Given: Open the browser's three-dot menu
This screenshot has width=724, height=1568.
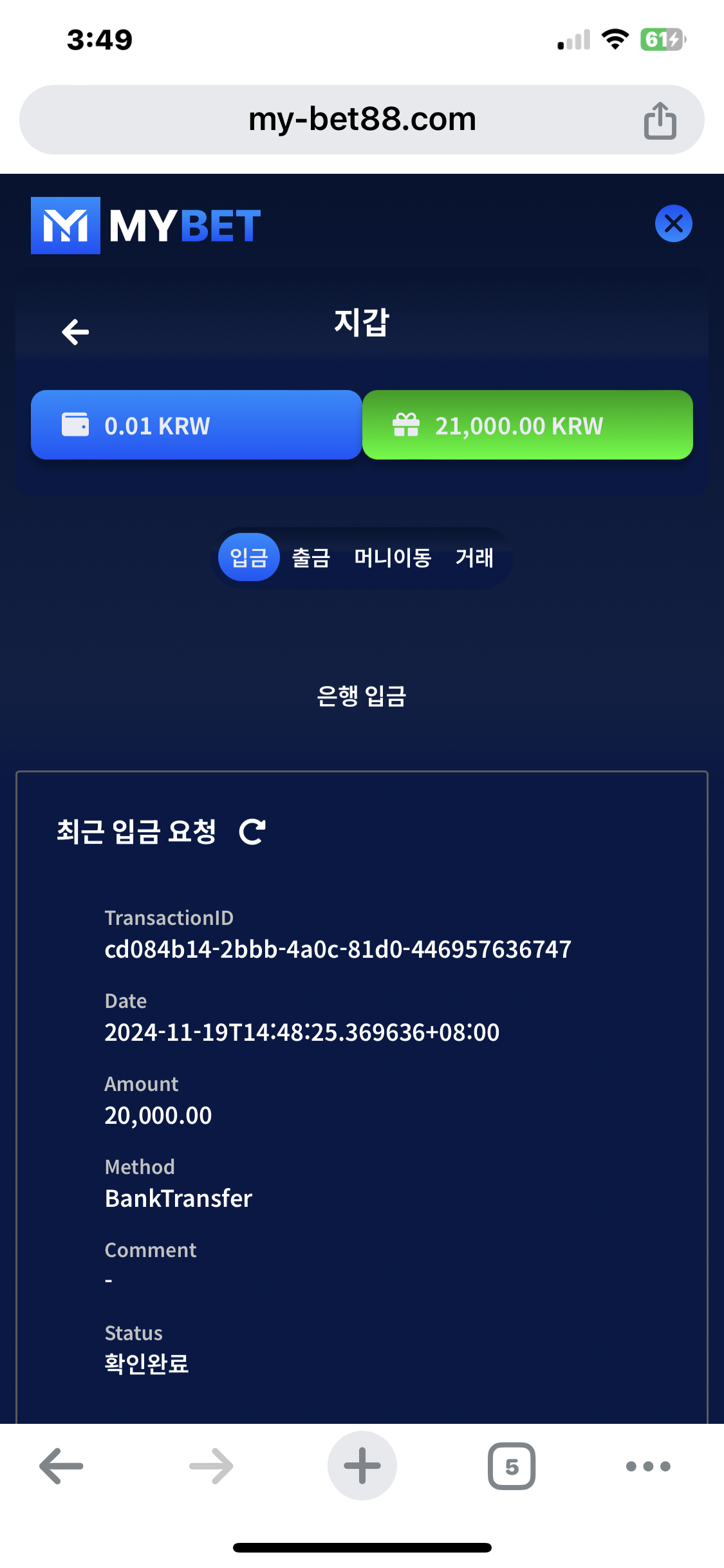Looking at the screenshot, I should tap(648, 1466).
